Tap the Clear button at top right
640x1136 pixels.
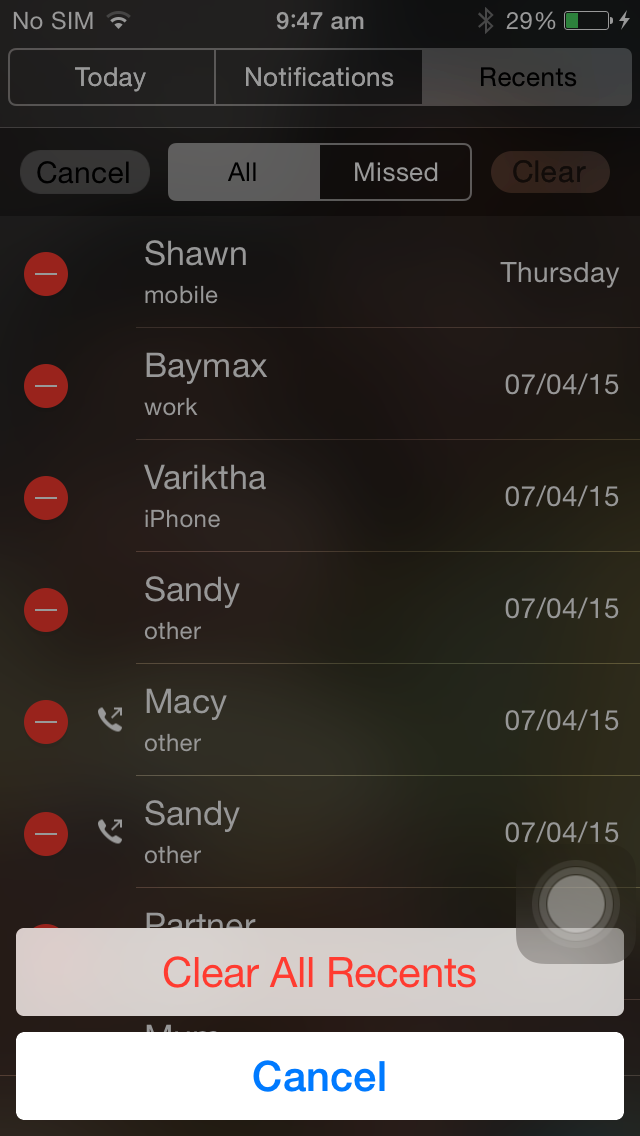pos(549,172)
